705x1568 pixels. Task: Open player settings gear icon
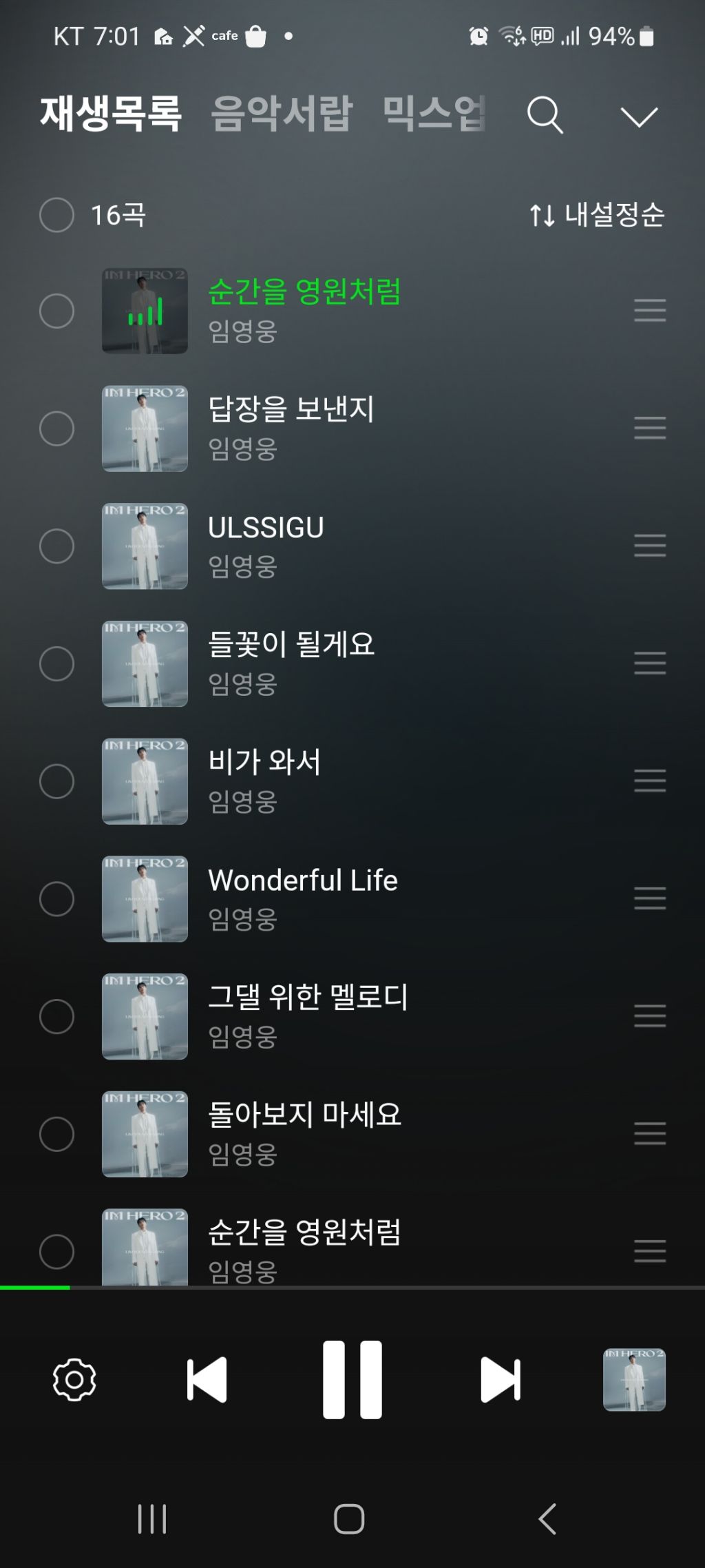[x=74, y=1380]
